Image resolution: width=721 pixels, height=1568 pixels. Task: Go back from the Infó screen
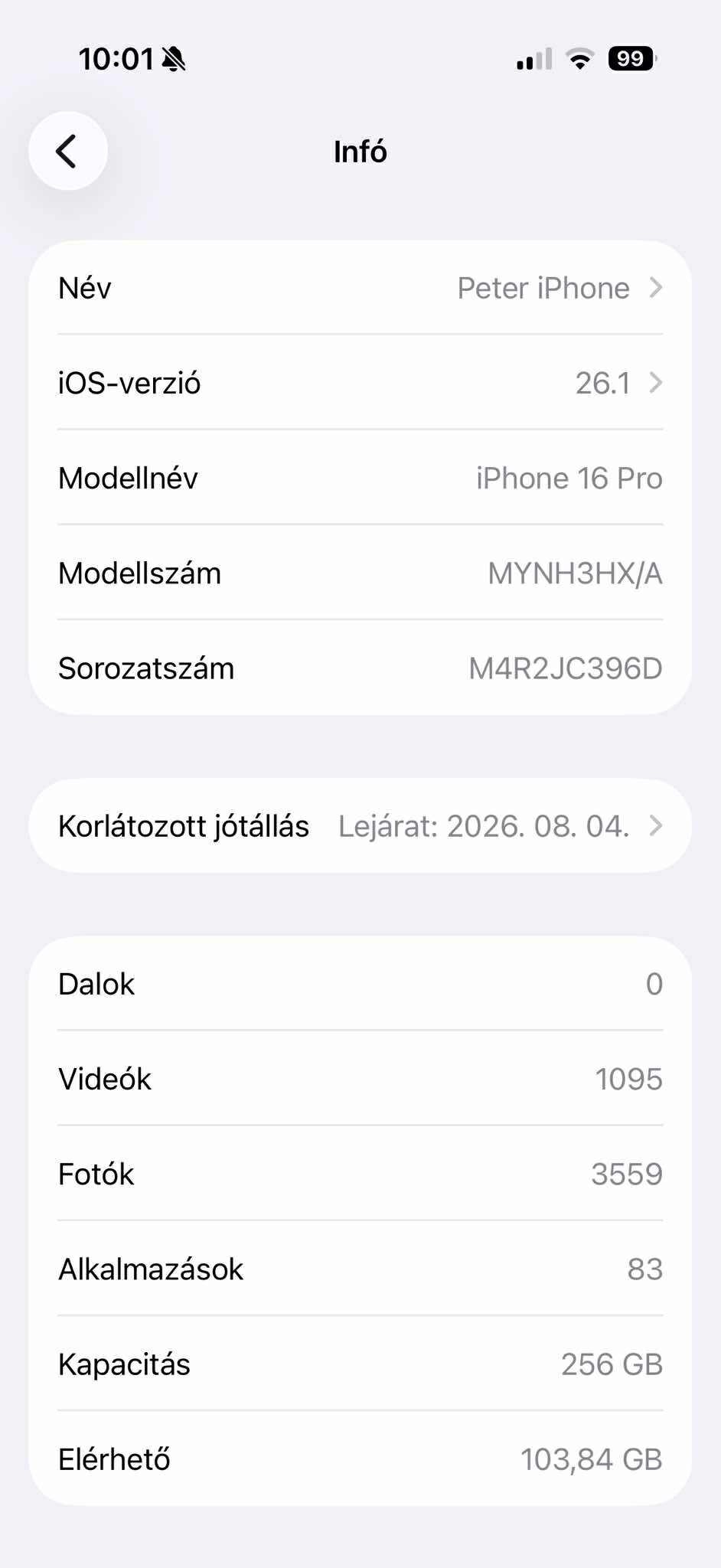tap(67, 151)
